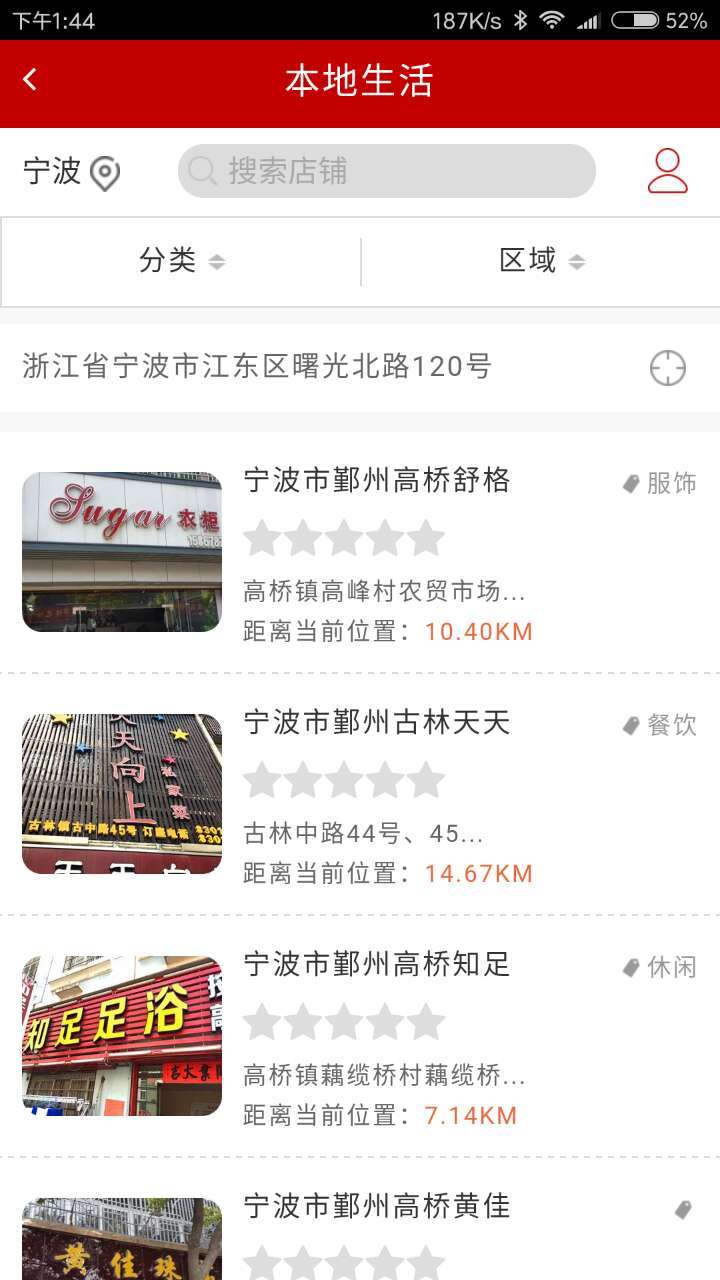720x1280 pixels.
Task: Tap the 搜索店铺 search box
Action: click(x=386, y=171)
